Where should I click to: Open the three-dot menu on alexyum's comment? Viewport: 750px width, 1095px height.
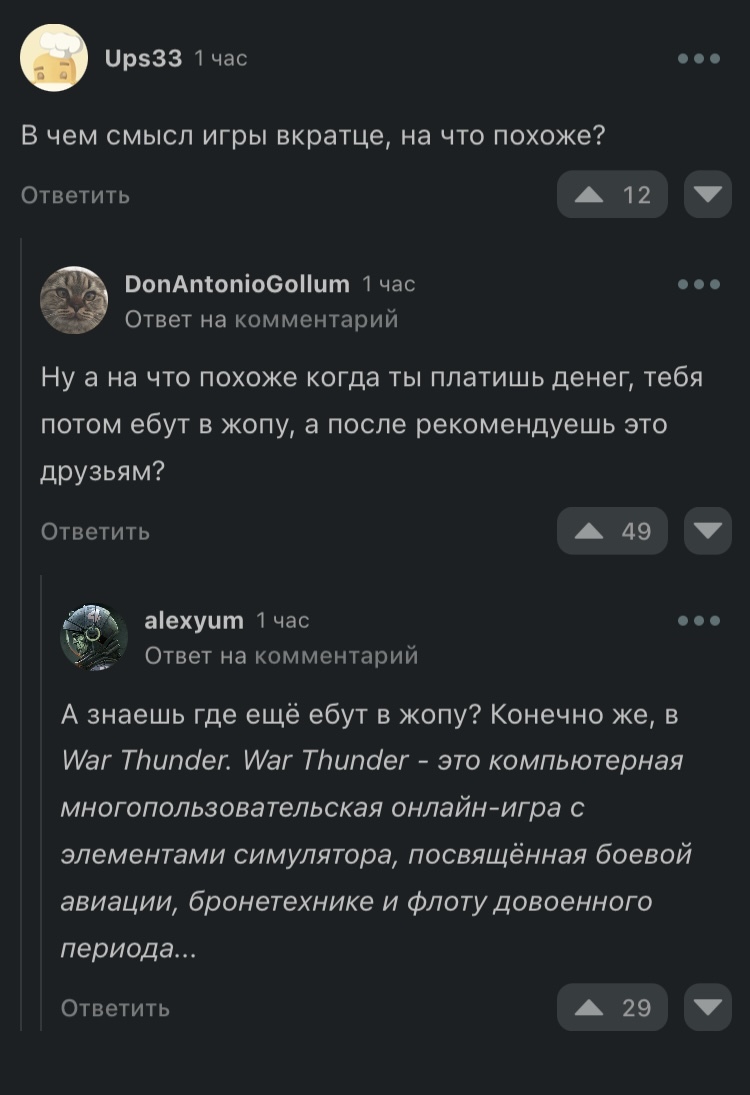(699, 620)
